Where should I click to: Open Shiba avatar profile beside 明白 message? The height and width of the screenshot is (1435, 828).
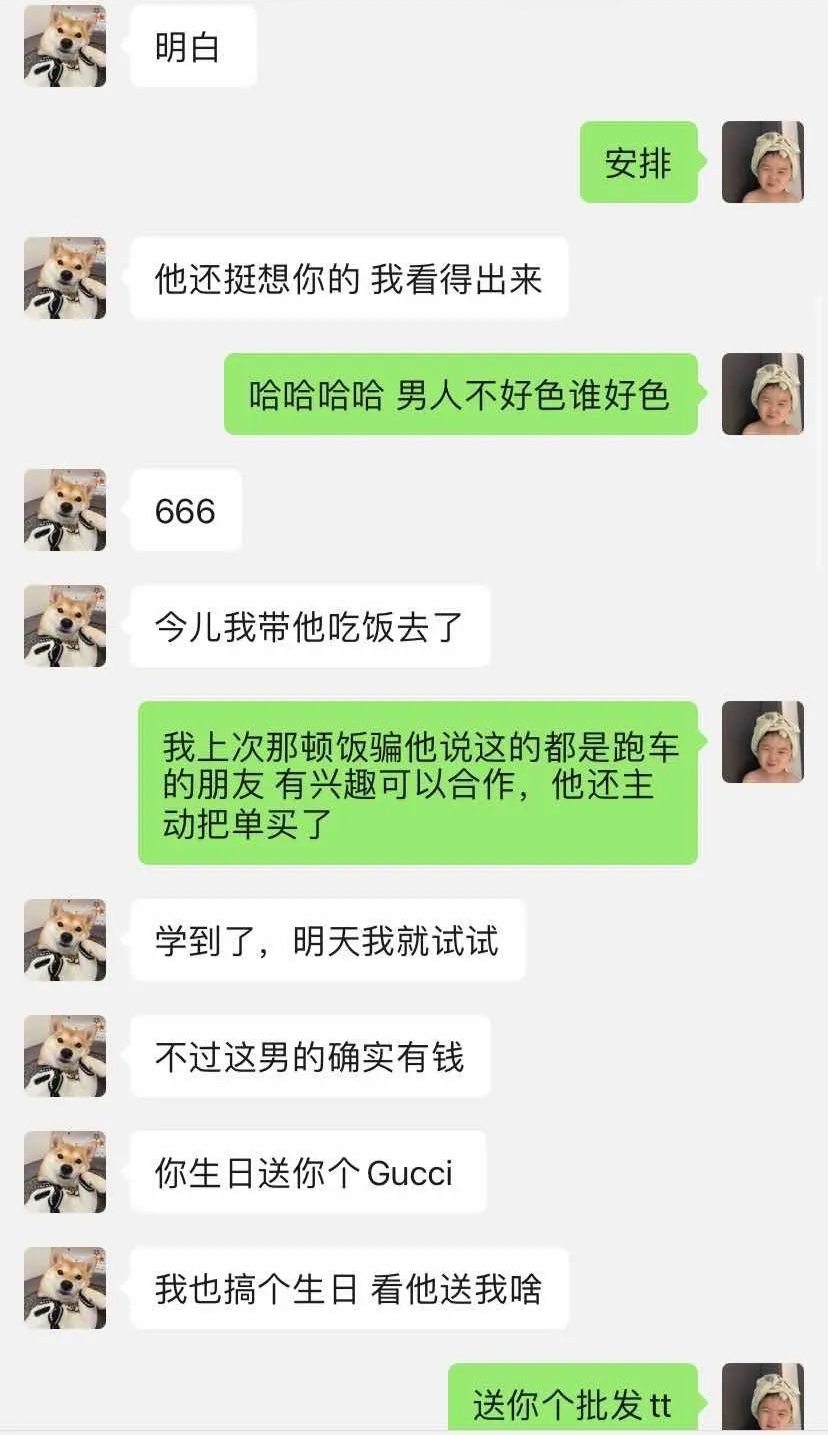tap(65, 47)
